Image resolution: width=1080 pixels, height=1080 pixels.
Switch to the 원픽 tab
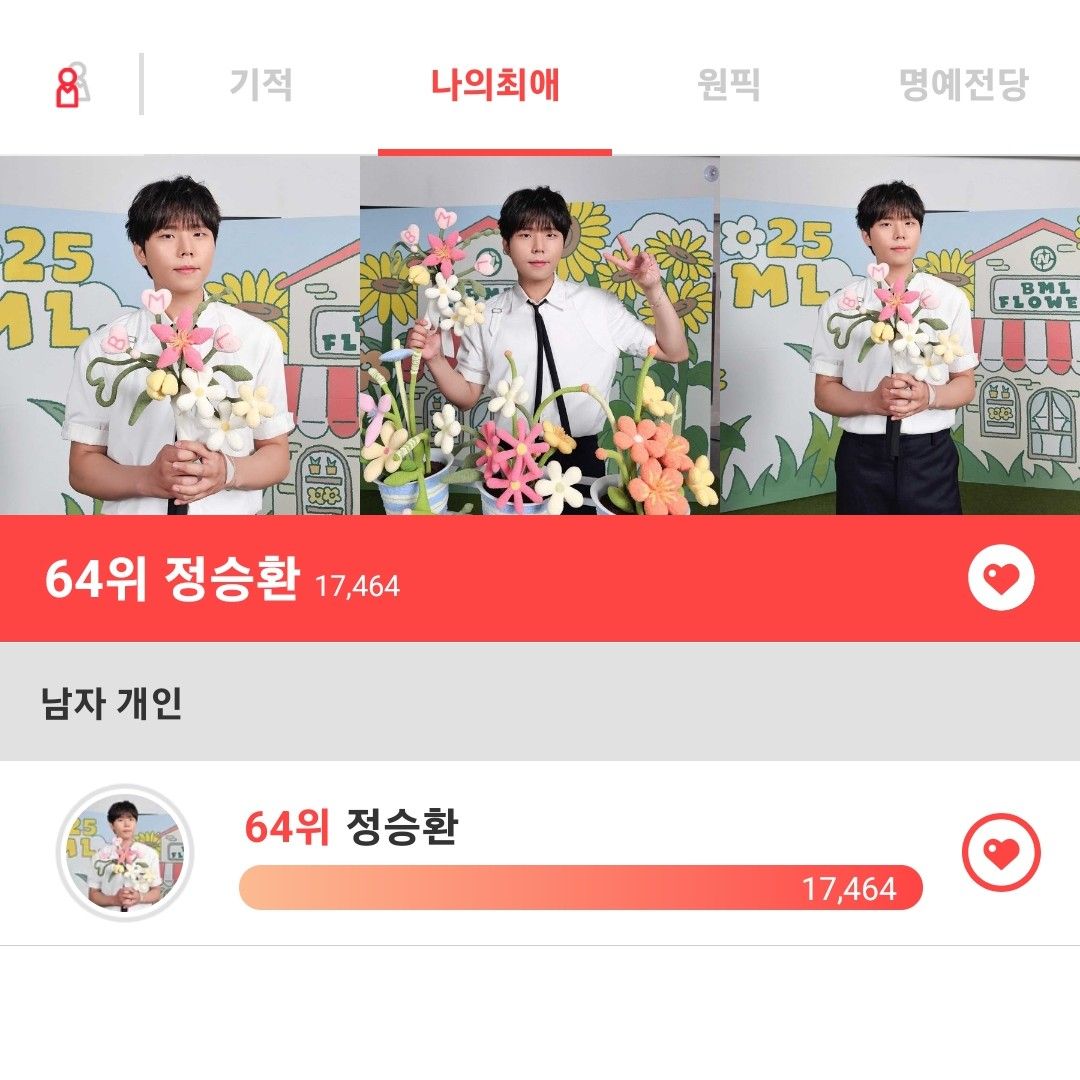pyautogui.click(x=728, y=85)
